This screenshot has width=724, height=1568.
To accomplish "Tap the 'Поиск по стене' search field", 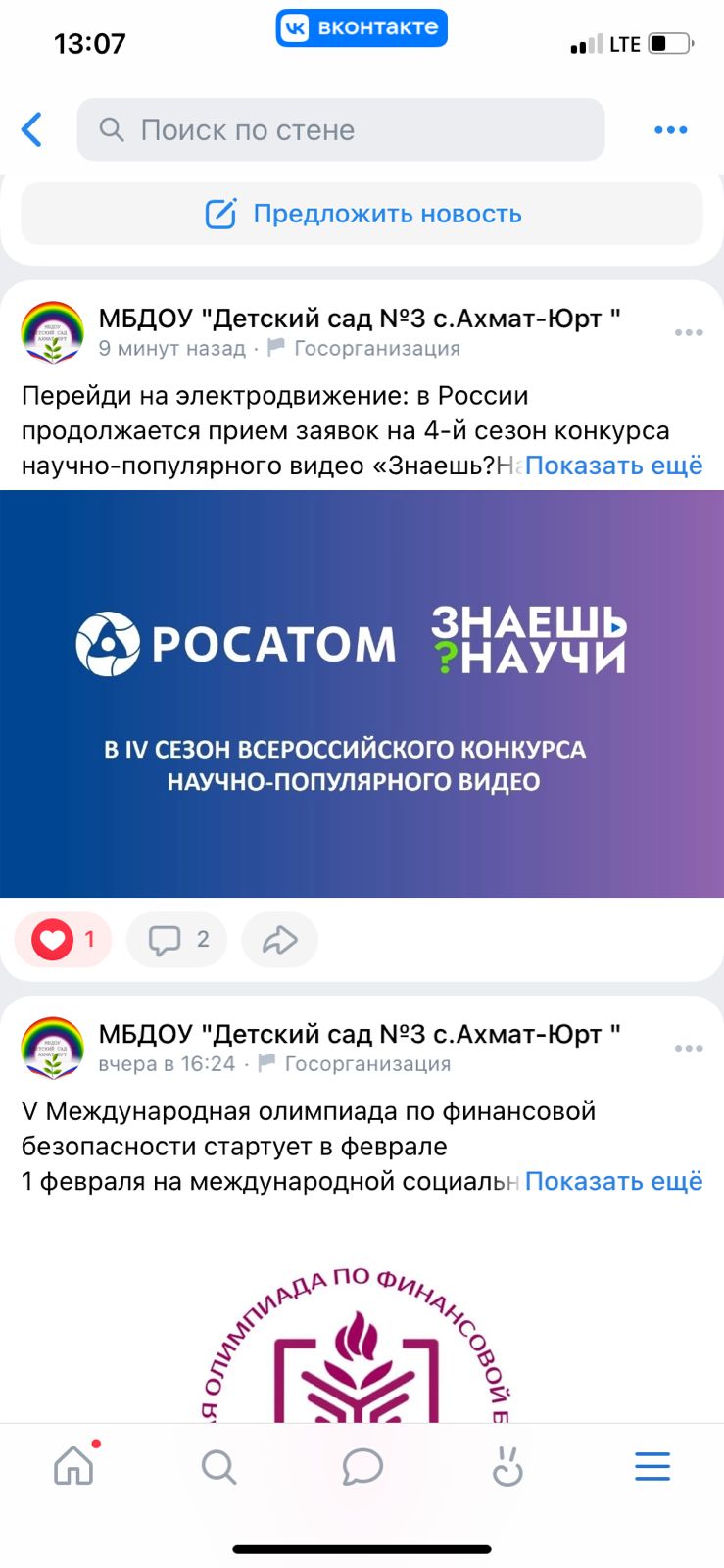I will click(x=341, y=129).
